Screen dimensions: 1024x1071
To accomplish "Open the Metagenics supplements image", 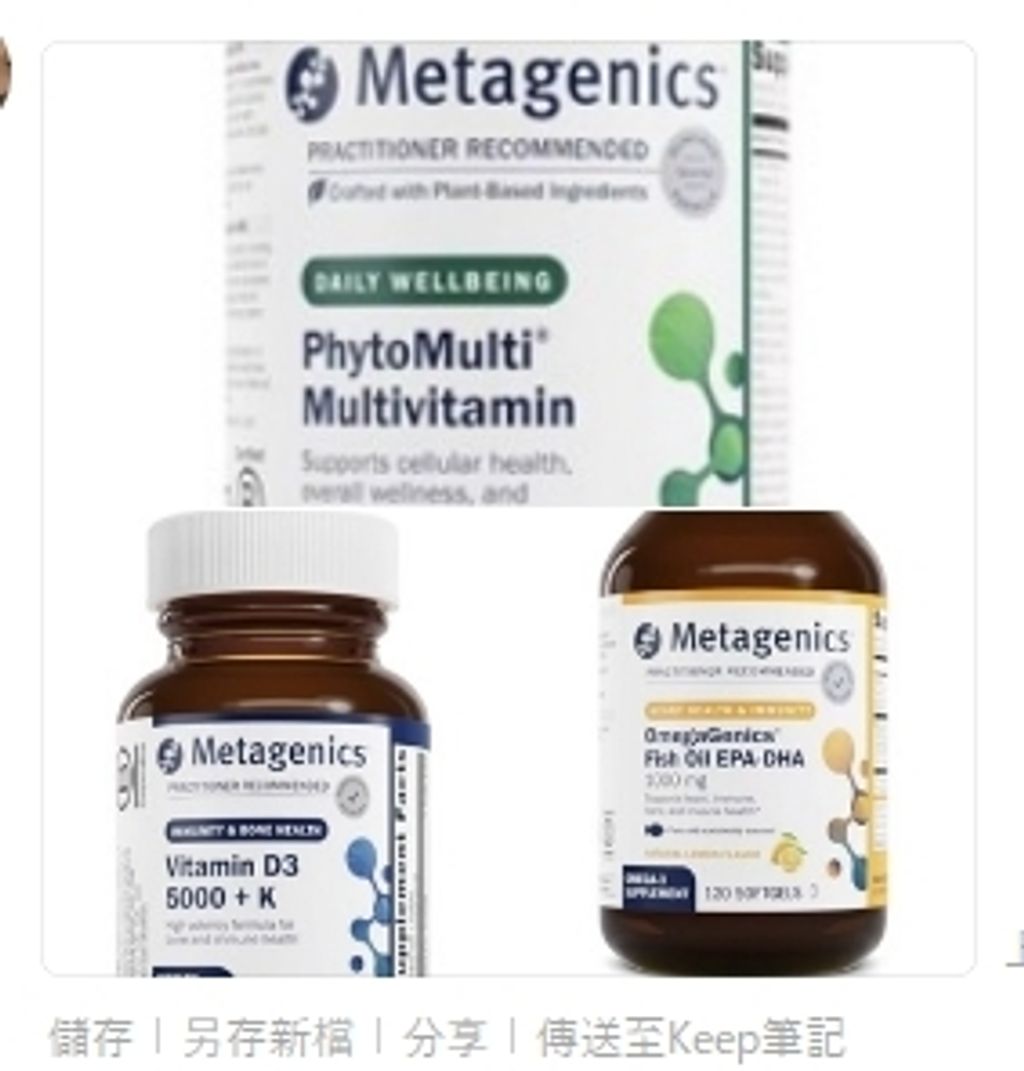I will [508, 508].
